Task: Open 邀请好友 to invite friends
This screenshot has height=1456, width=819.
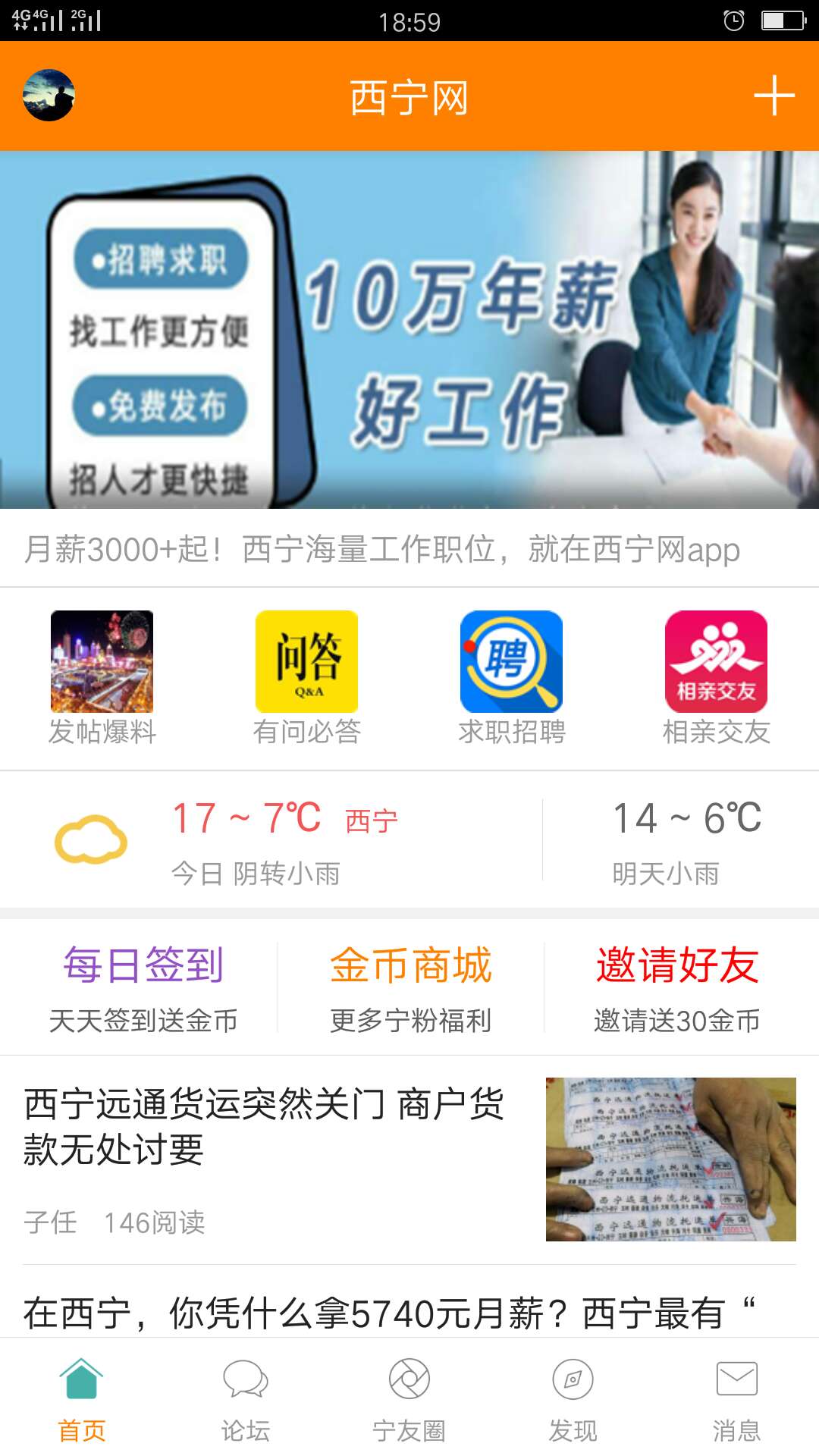Action: (677, 988)
